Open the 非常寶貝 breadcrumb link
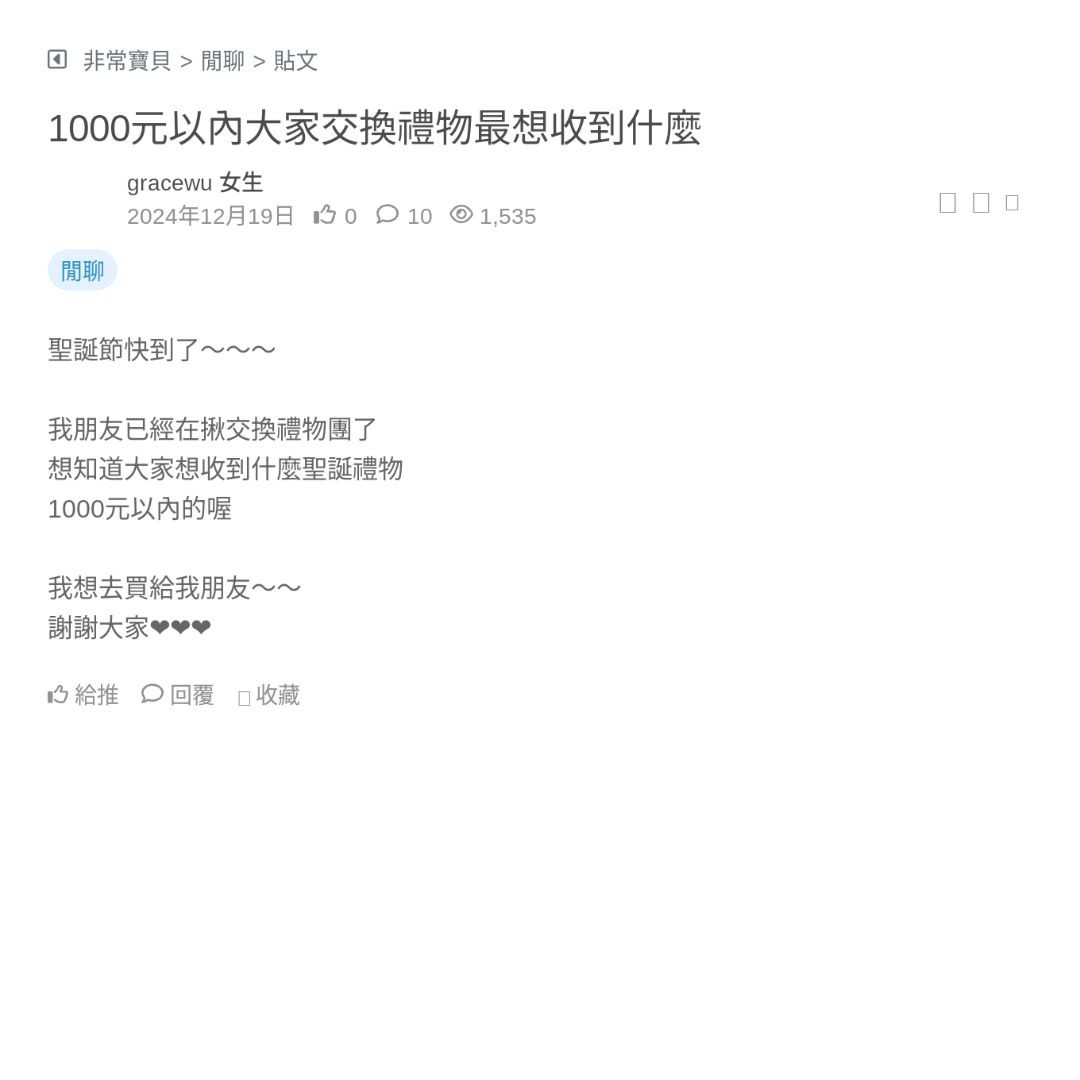The width and height of the screenshot is (1080, 1080). pos(127,61)
